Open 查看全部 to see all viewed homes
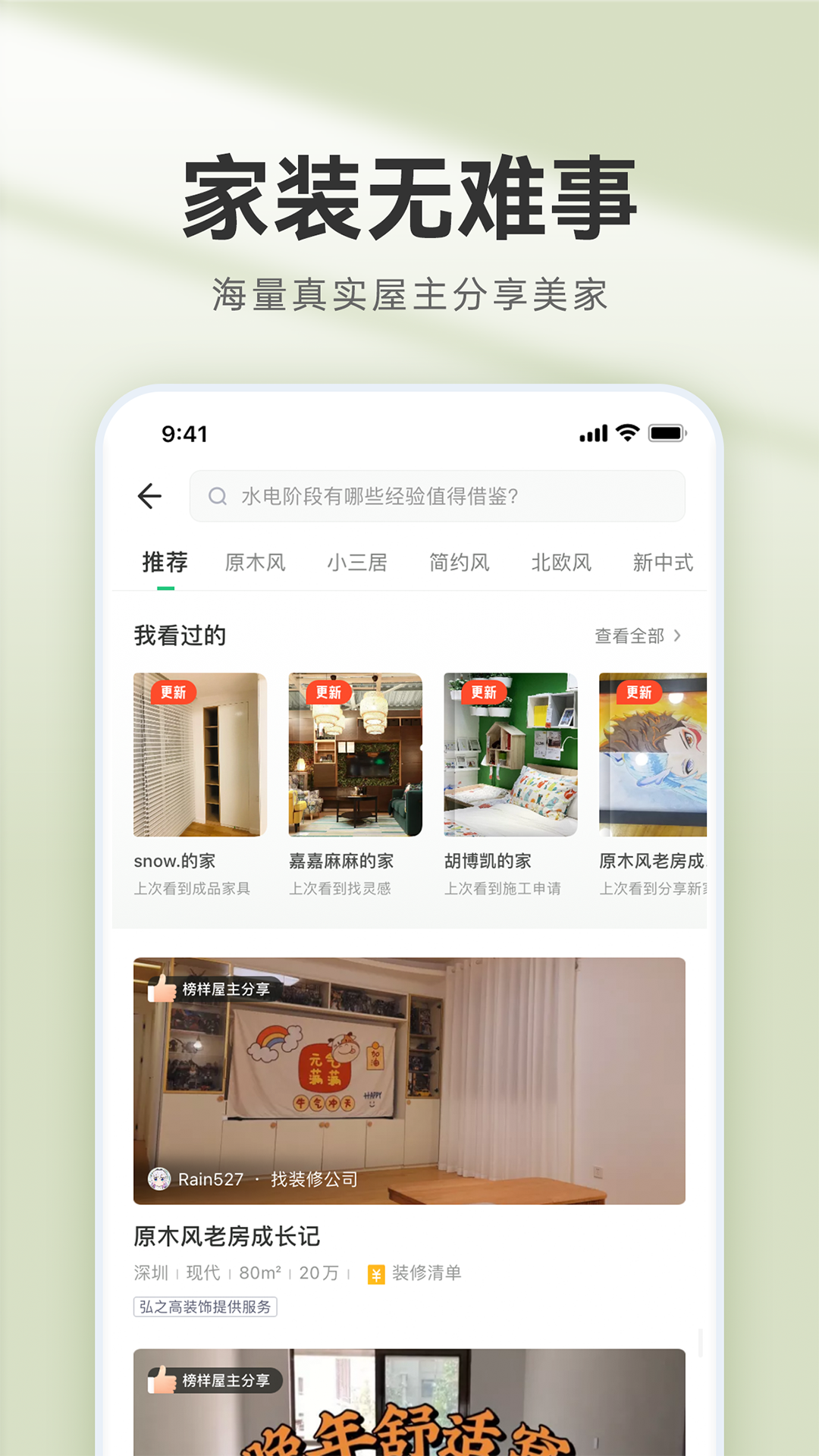Viewport: 819px width, 1456px height. 635,637
